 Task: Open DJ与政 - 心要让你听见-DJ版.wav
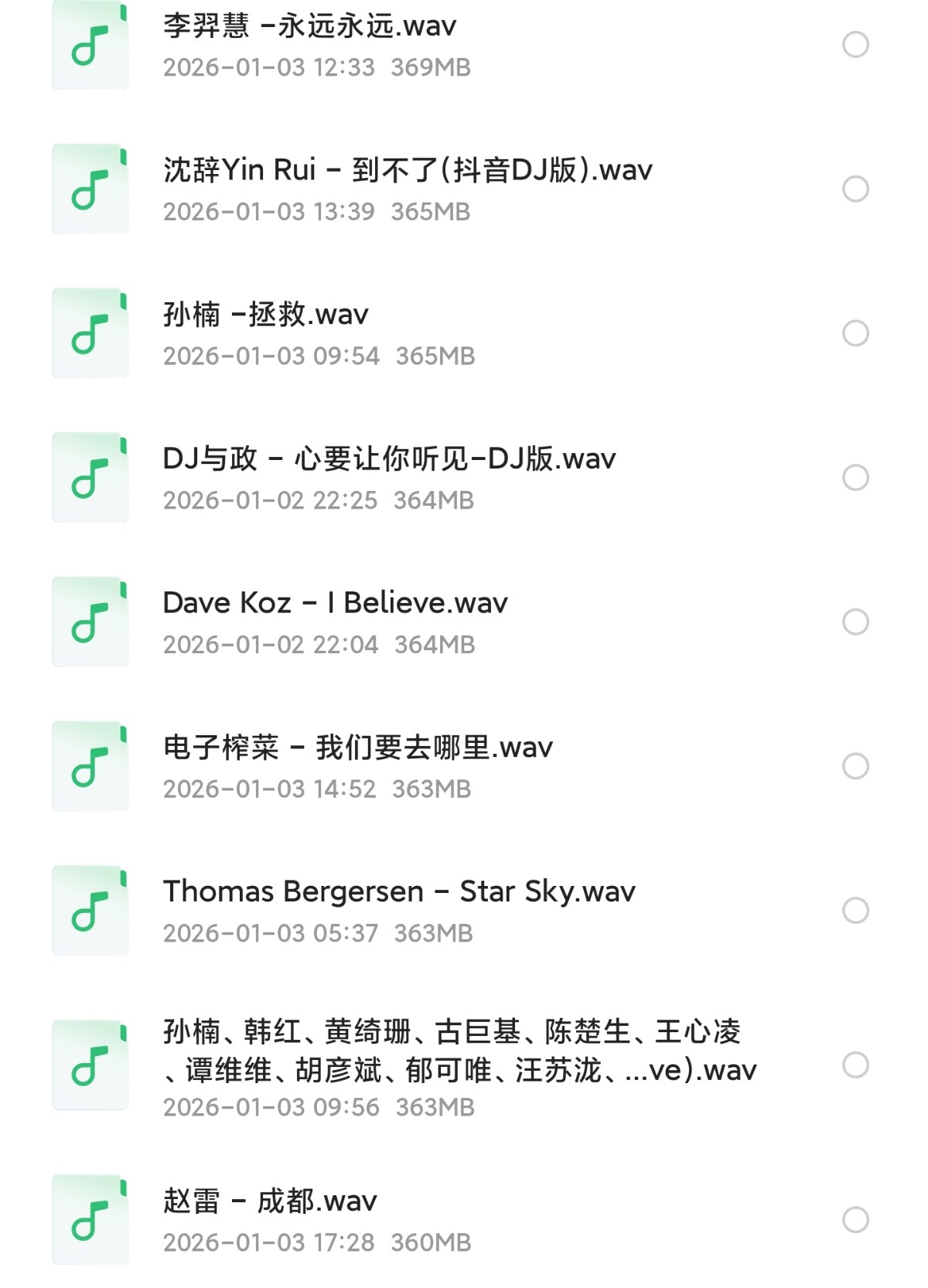tap(389, 460)
